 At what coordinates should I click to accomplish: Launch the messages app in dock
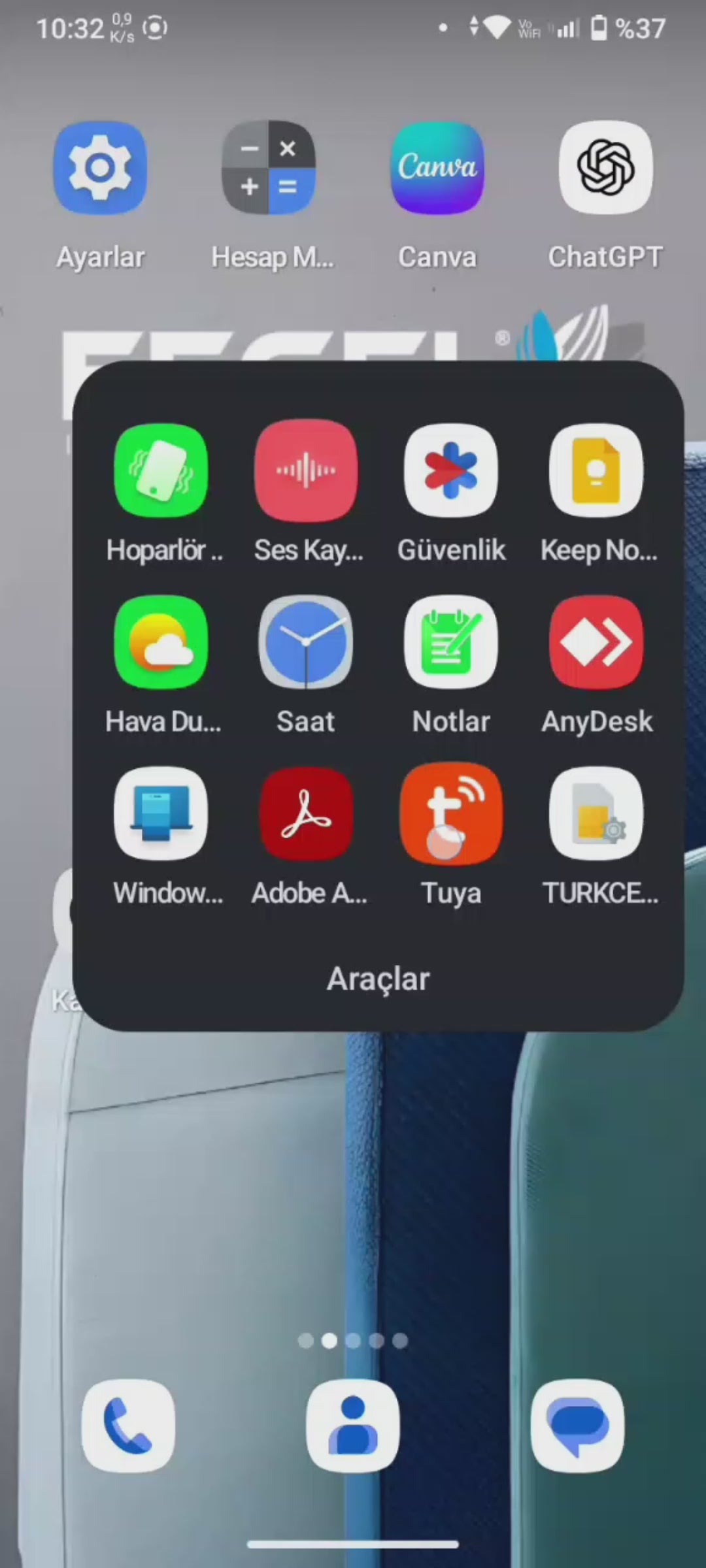578,1426
